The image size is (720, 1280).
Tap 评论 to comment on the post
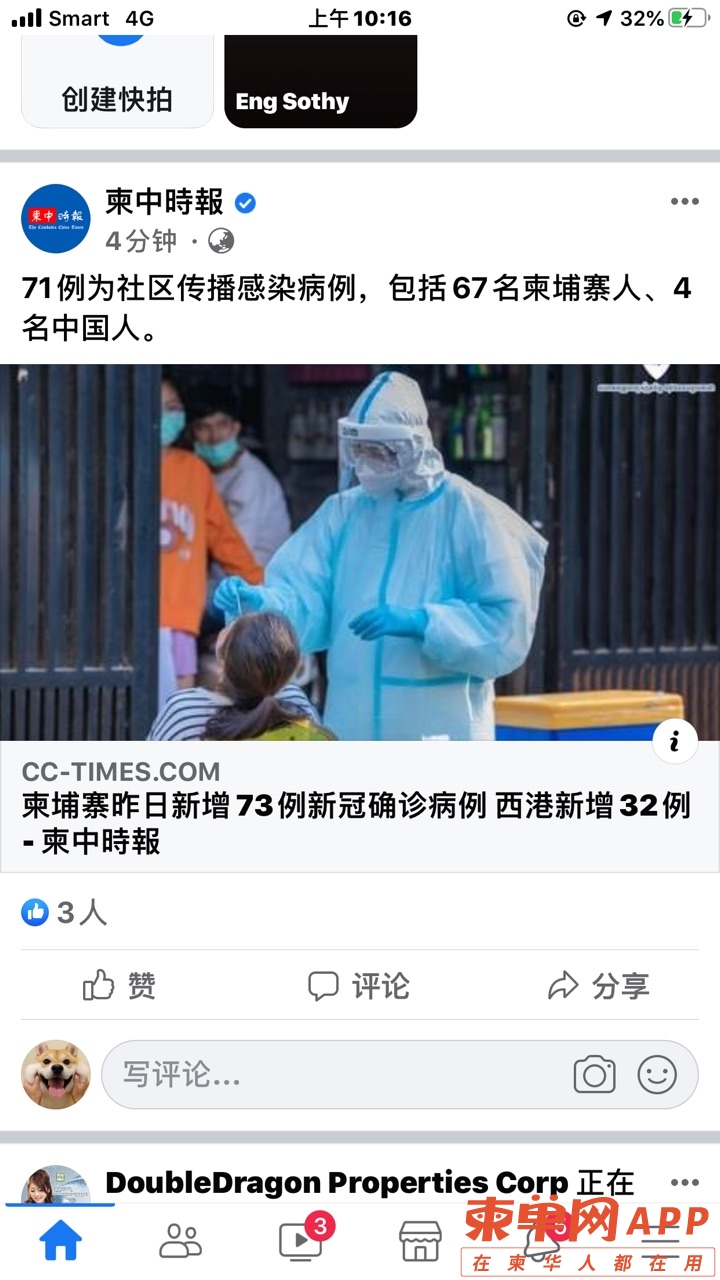click(x=359, y=986)
